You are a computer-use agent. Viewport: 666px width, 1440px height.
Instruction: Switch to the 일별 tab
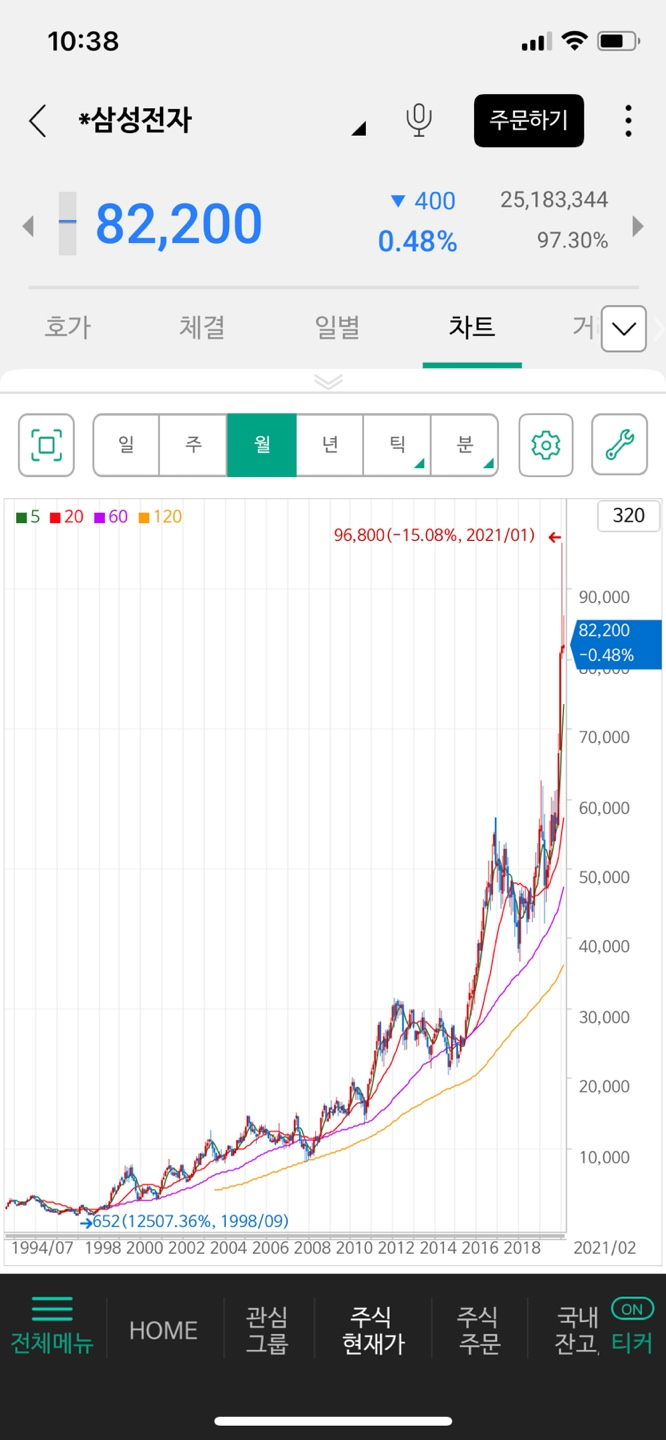tap(337, 327)
